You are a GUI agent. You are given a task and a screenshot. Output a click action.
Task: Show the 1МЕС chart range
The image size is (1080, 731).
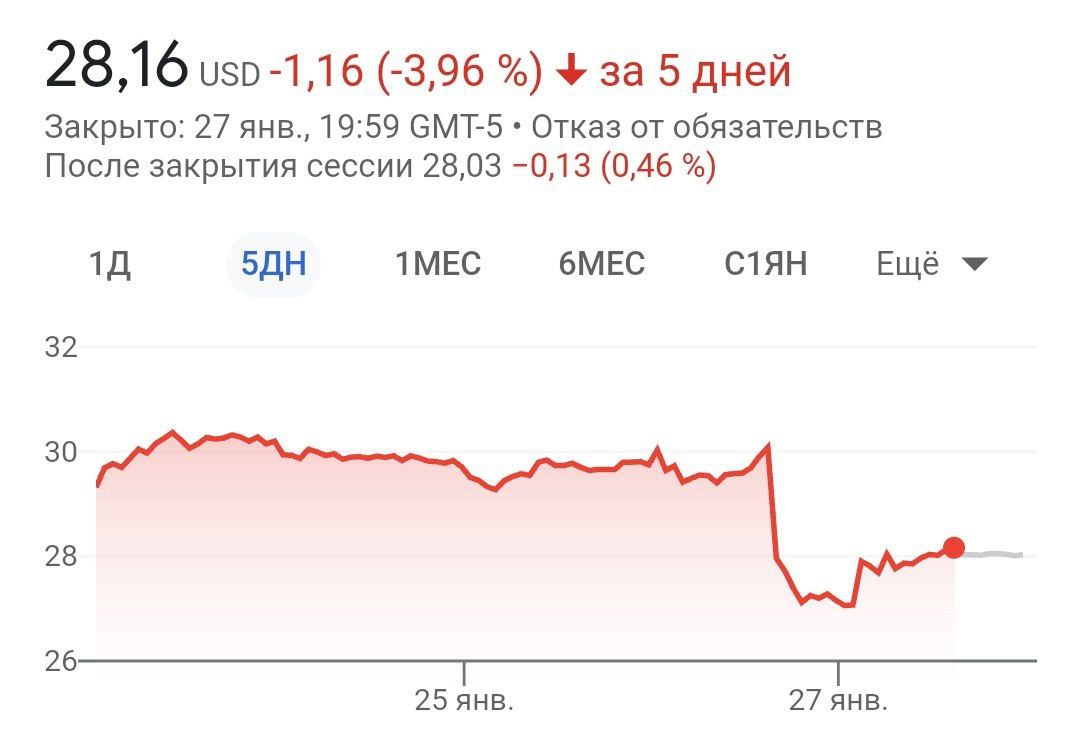point(438,264)
